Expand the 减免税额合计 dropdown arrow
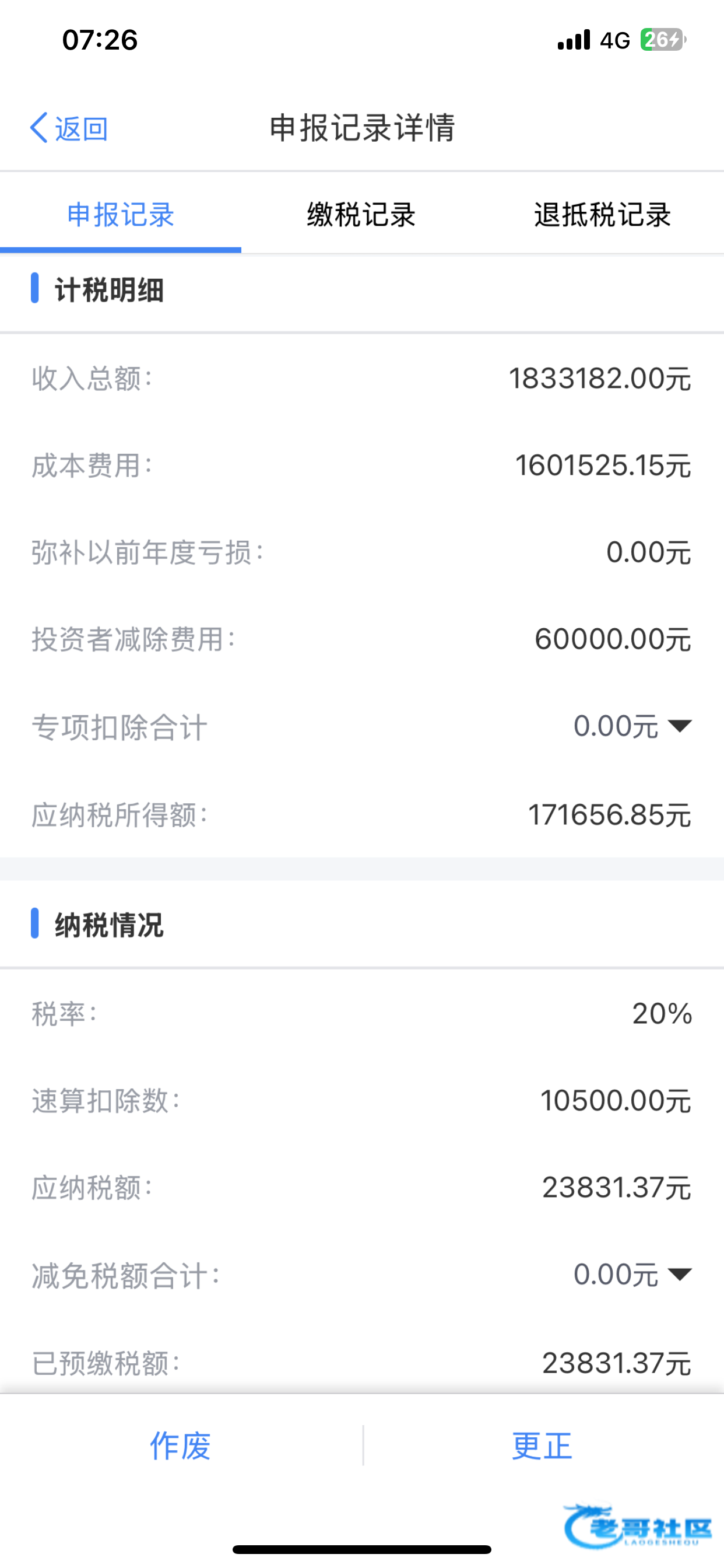The width and height of the screenshot is (724, 1568). (679, 1274)
